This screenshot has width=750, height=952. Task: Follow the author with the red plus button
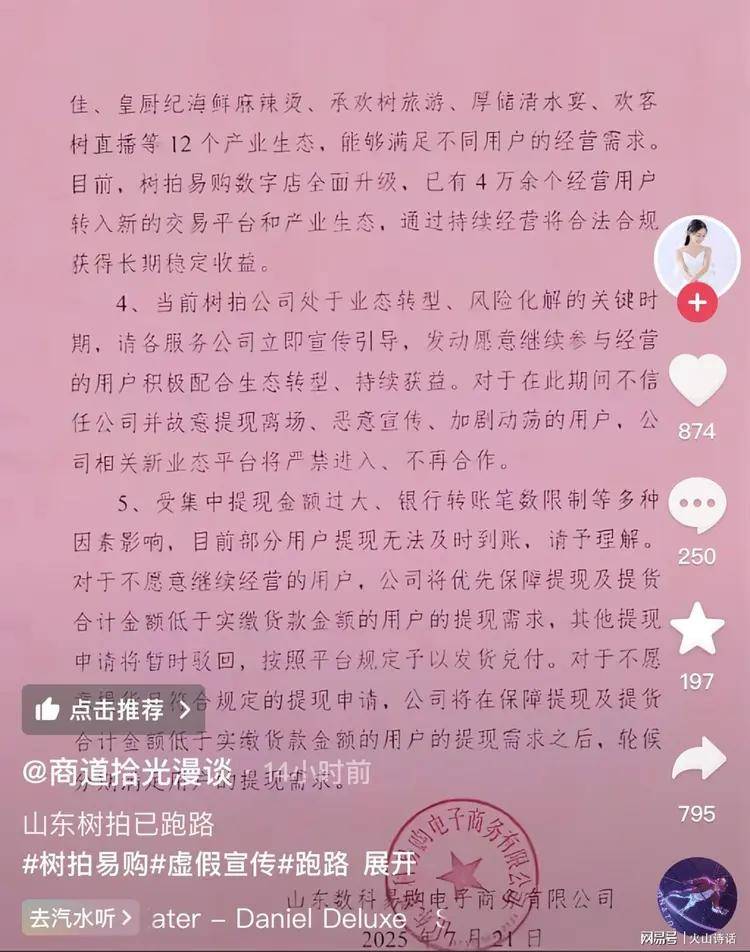696,303
